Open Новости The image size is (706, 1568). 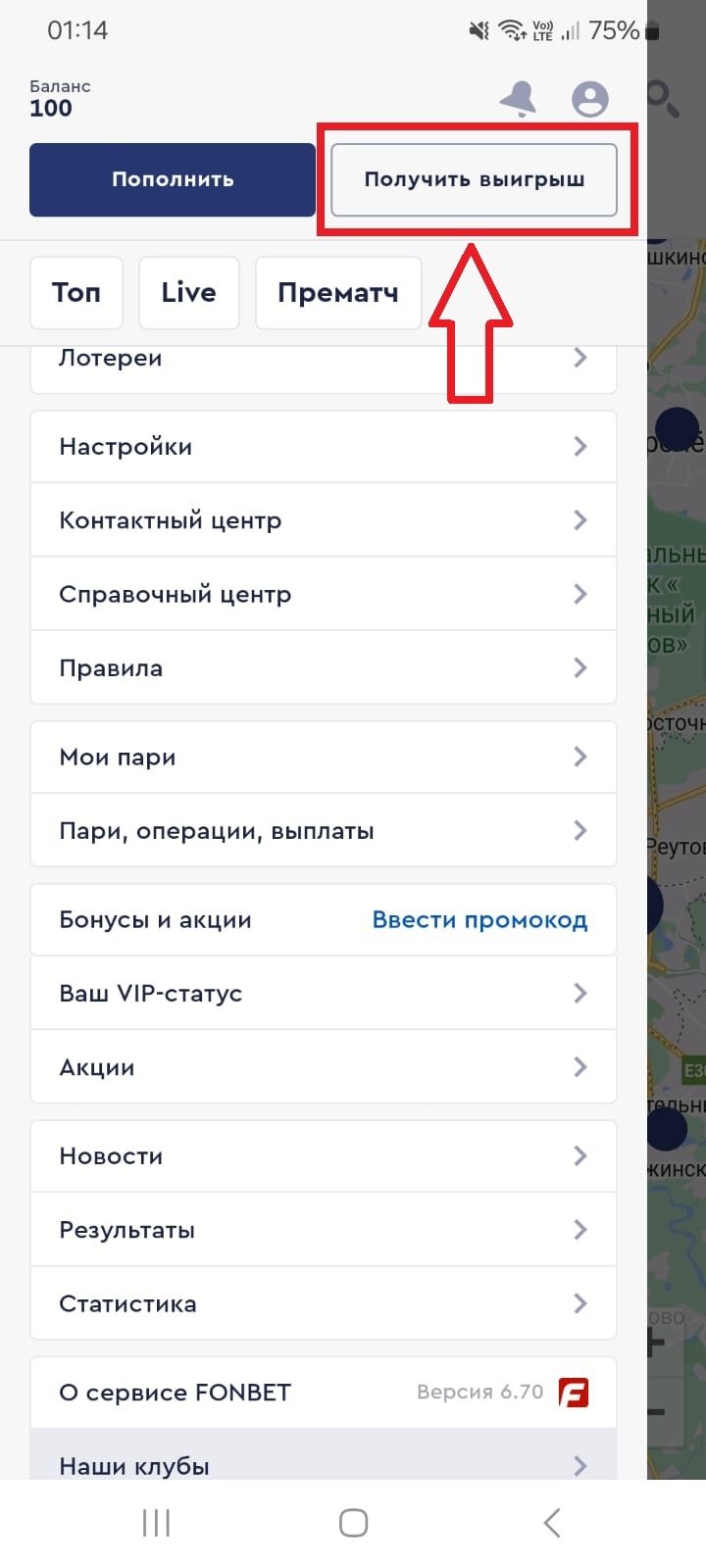tap(324, 1156)
